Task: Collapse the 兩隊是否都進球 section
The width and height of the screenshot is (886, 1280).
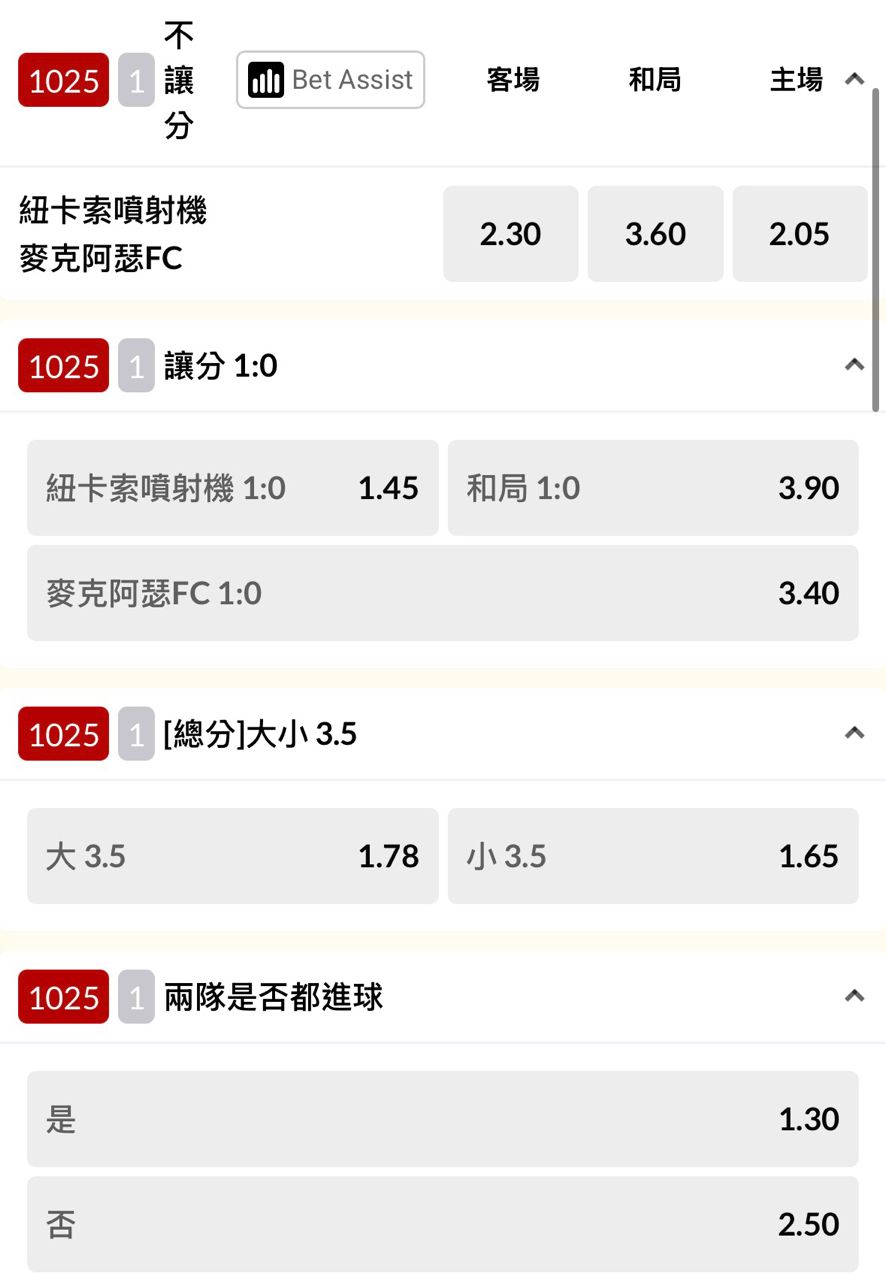Action: click(x=854, y=997)
